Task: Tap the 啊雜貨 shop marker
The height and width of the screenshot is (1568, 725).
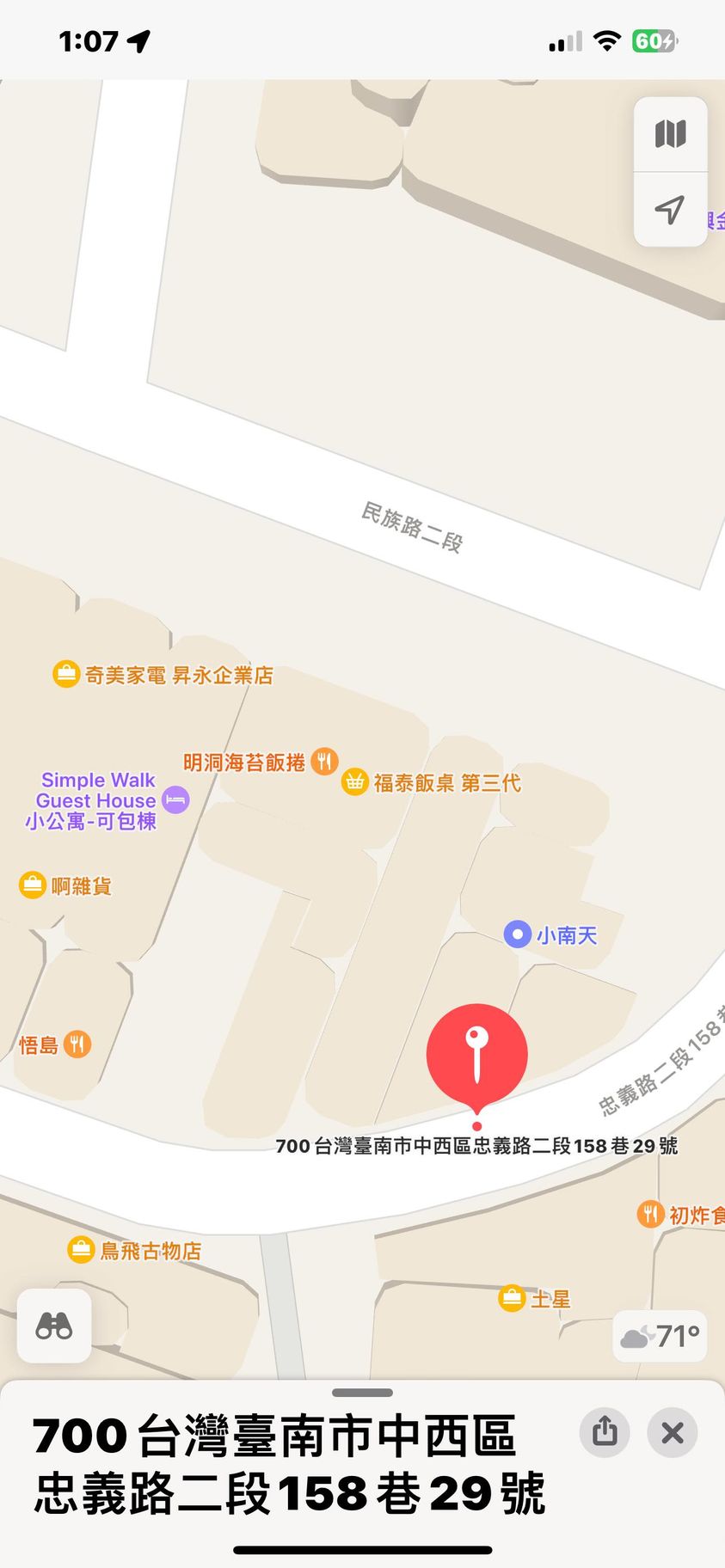Action: pyautogui.click(x=32, y=885)
